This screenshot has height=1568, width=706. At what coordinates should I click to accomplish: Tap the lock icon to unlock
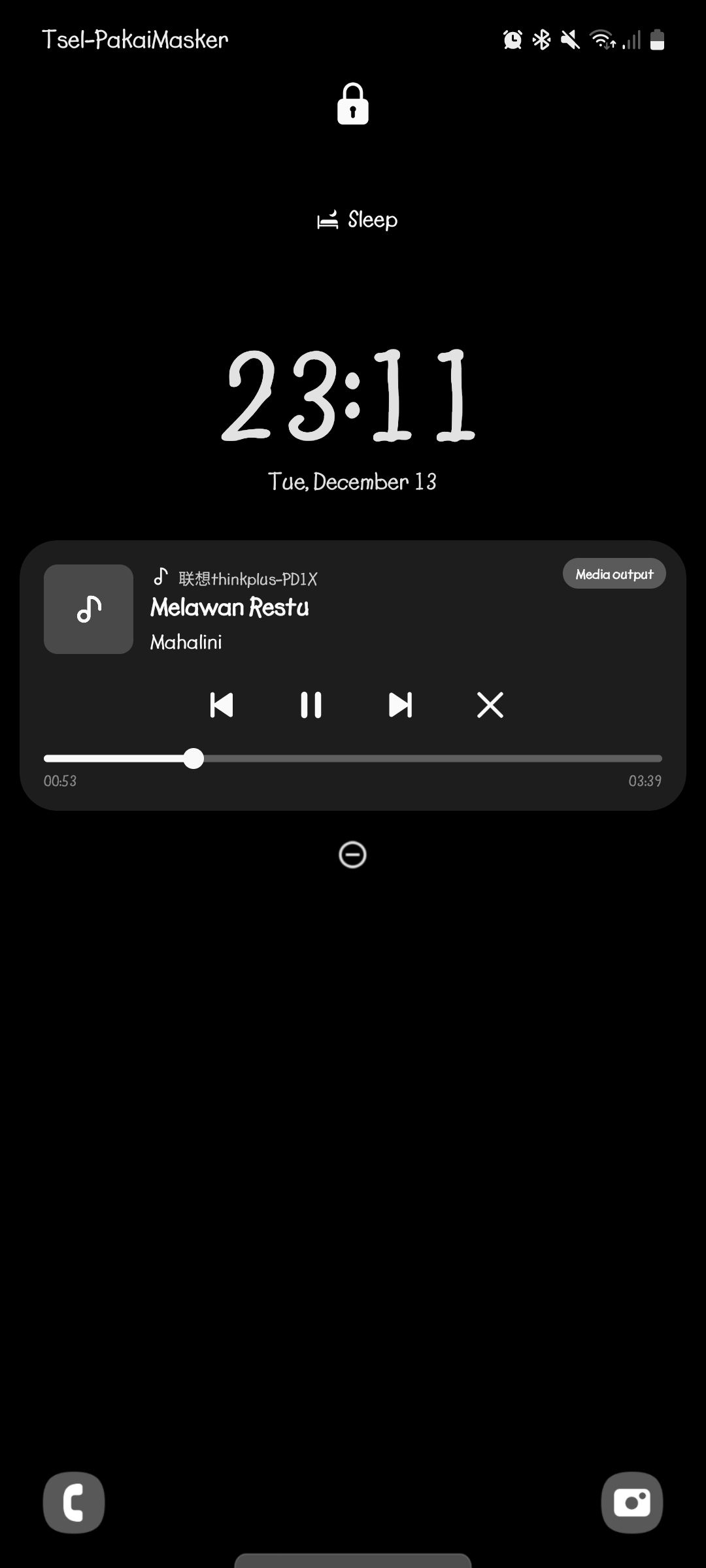tap(353, 104)
